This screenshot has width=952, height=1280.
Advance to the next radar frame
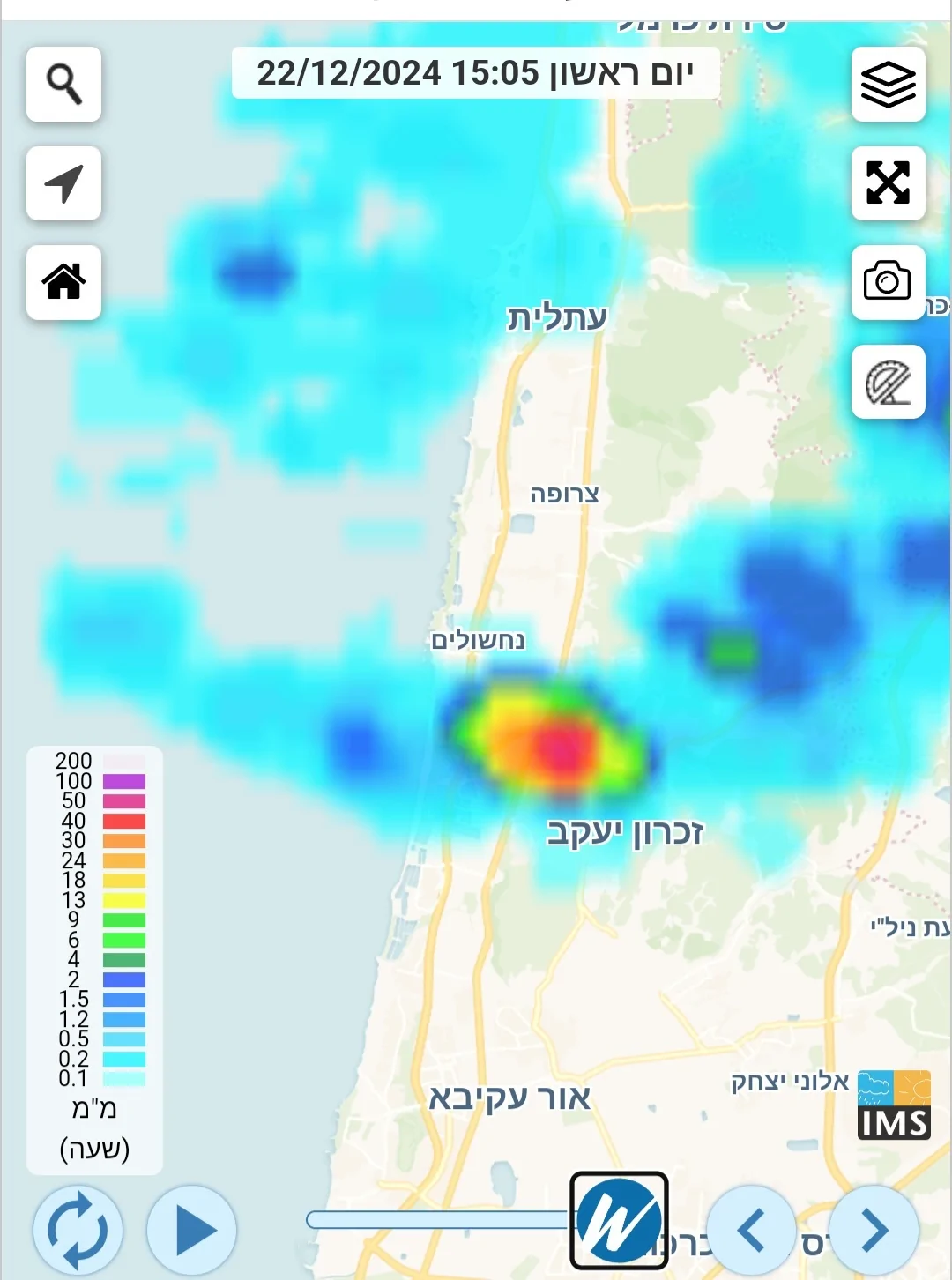[874, 1230]
